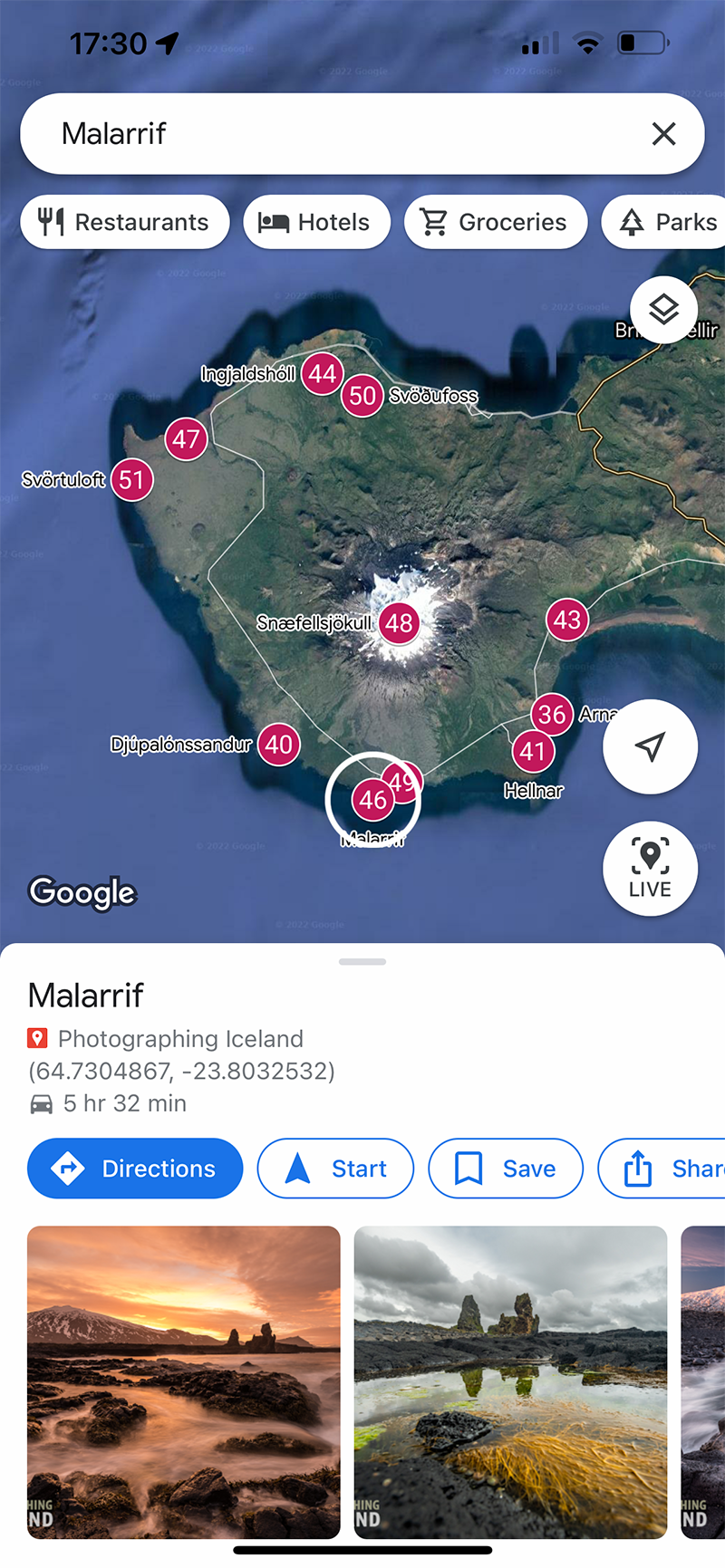Select map pin 50 at Svöðufoss
The image size is (725, 1568).
point(362,396)
